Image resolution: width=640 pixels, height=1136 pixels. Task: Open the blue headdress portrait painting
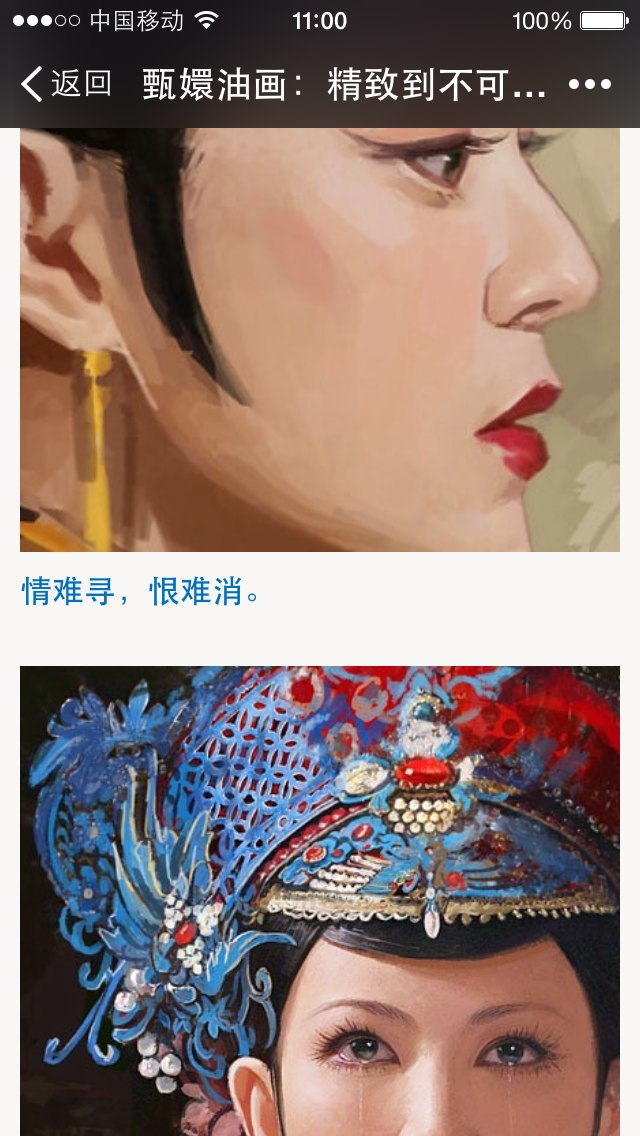tap(320, 901)
